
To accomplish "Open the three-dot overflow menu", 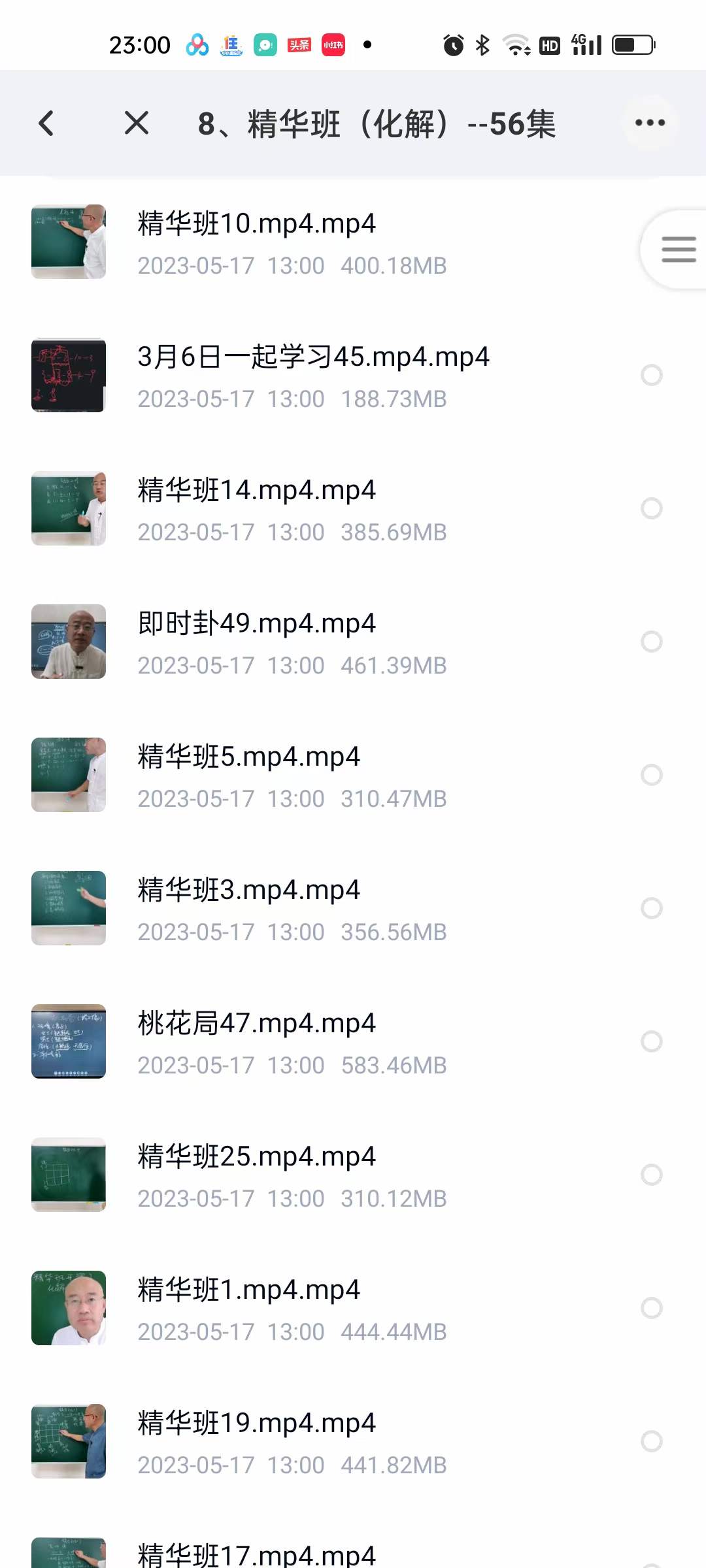I will (650, 123).
